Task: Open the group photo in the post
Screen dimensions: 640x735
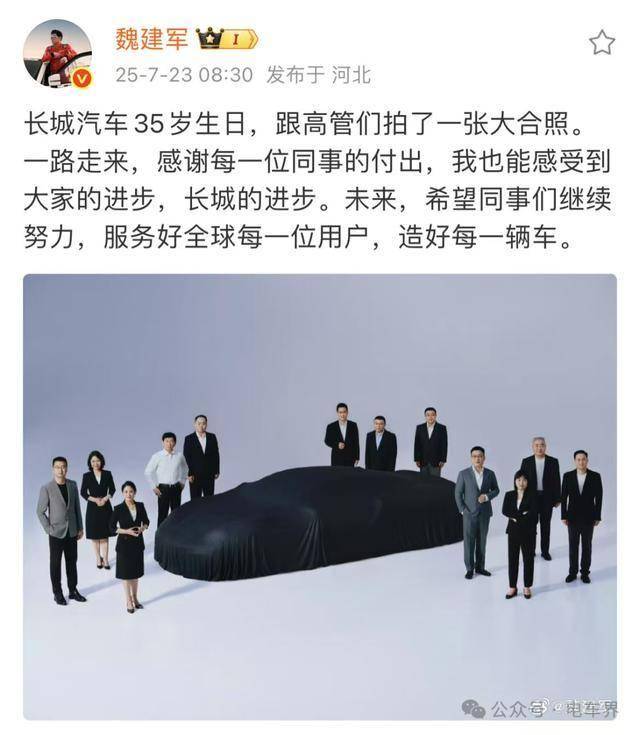Action: (x=320, y=495)
